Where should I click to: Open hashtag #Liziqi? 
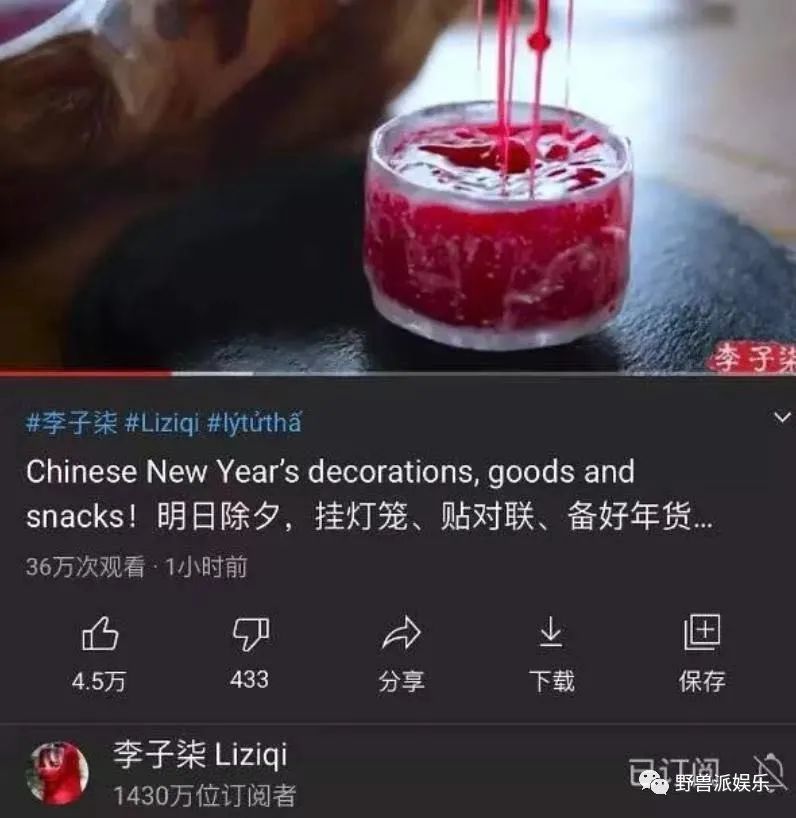click(x=162, y=423)
